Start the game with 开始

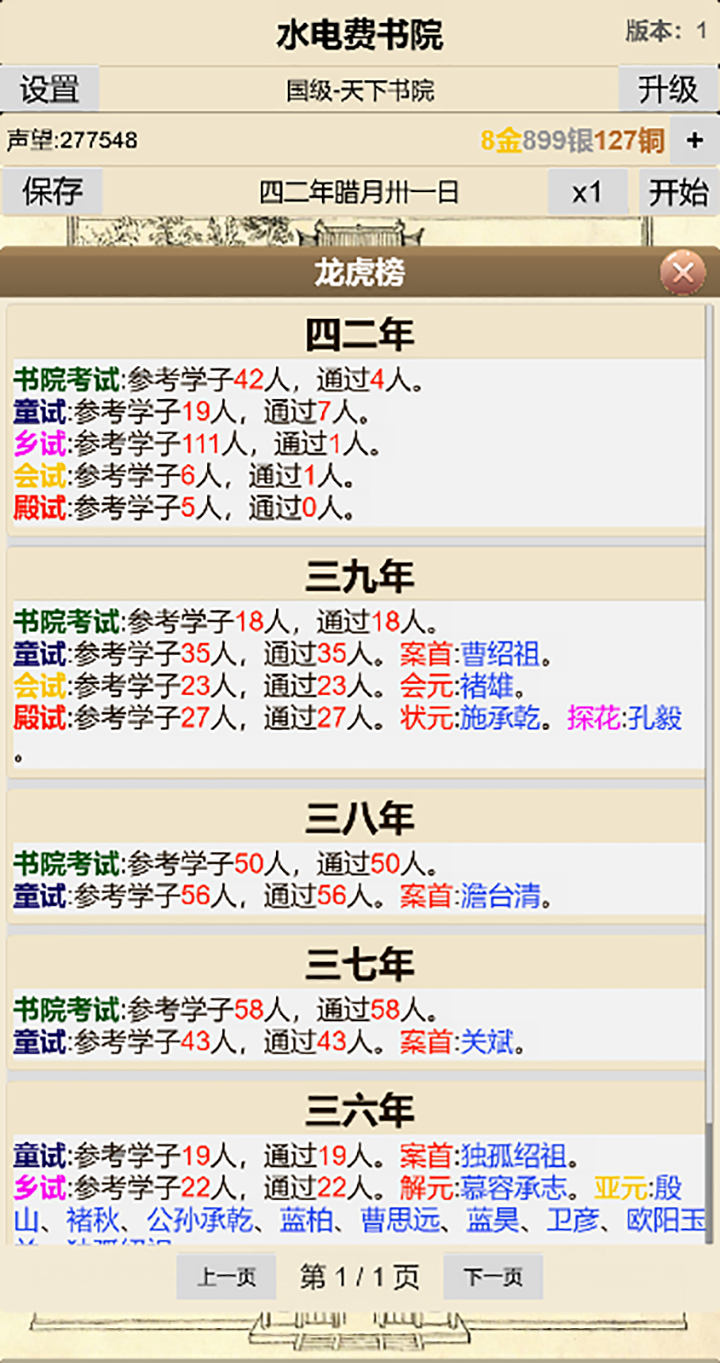click(x=679, y=192)
